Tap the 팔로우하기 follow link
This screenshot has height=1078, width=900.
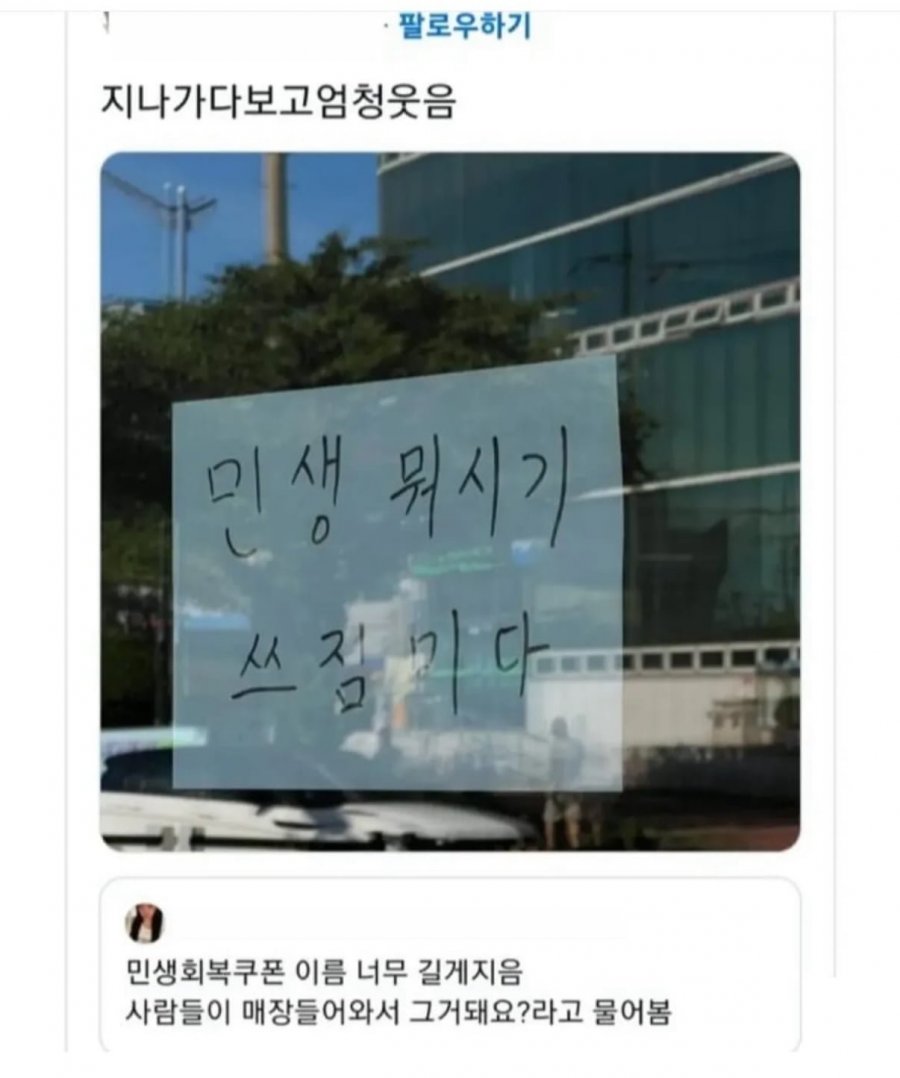(x=464, y=27)
